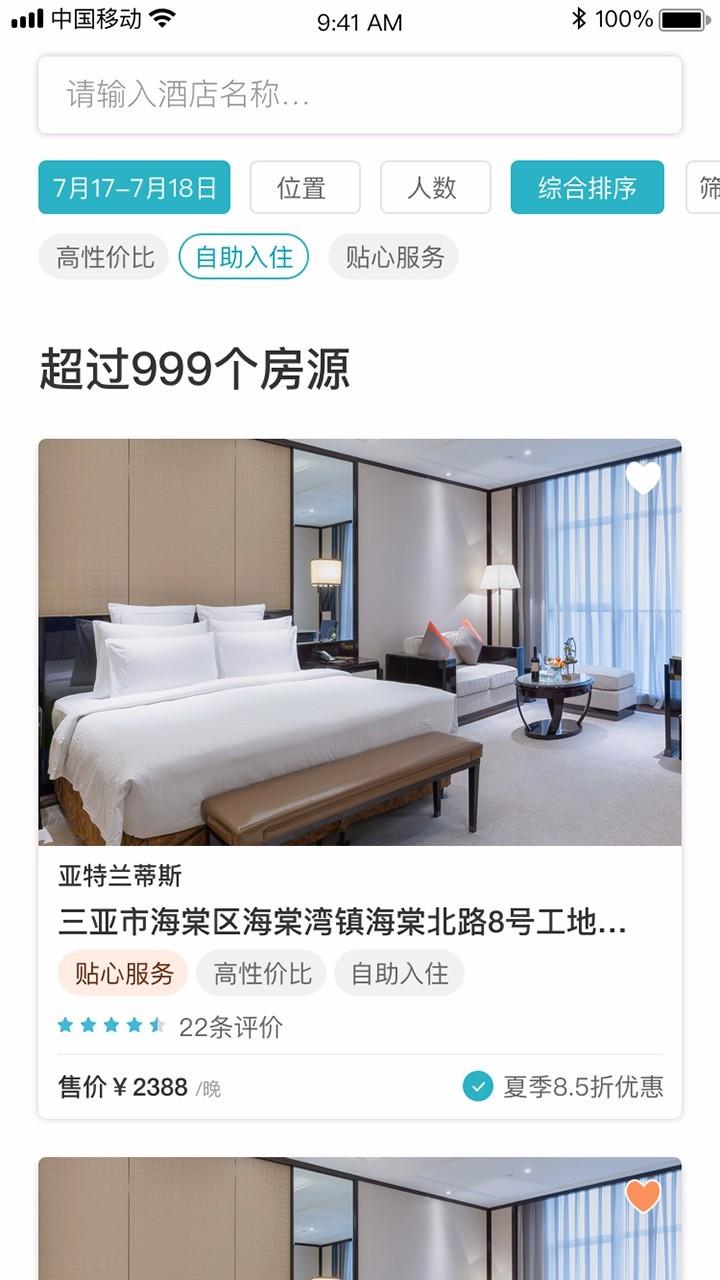
Task: Enable the 高性价比 filter chip
Action: click(x=103, y=256)
